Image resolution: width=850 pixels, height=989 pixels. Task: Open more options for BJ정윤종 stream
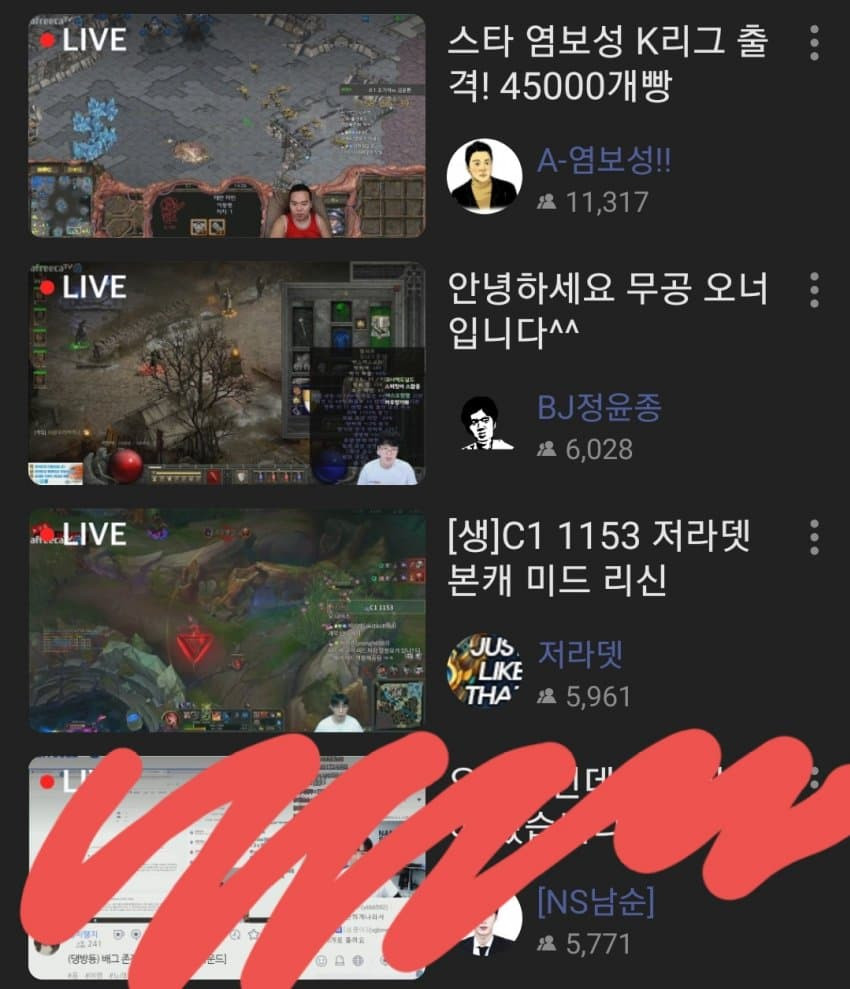click(x=814, y=290)
